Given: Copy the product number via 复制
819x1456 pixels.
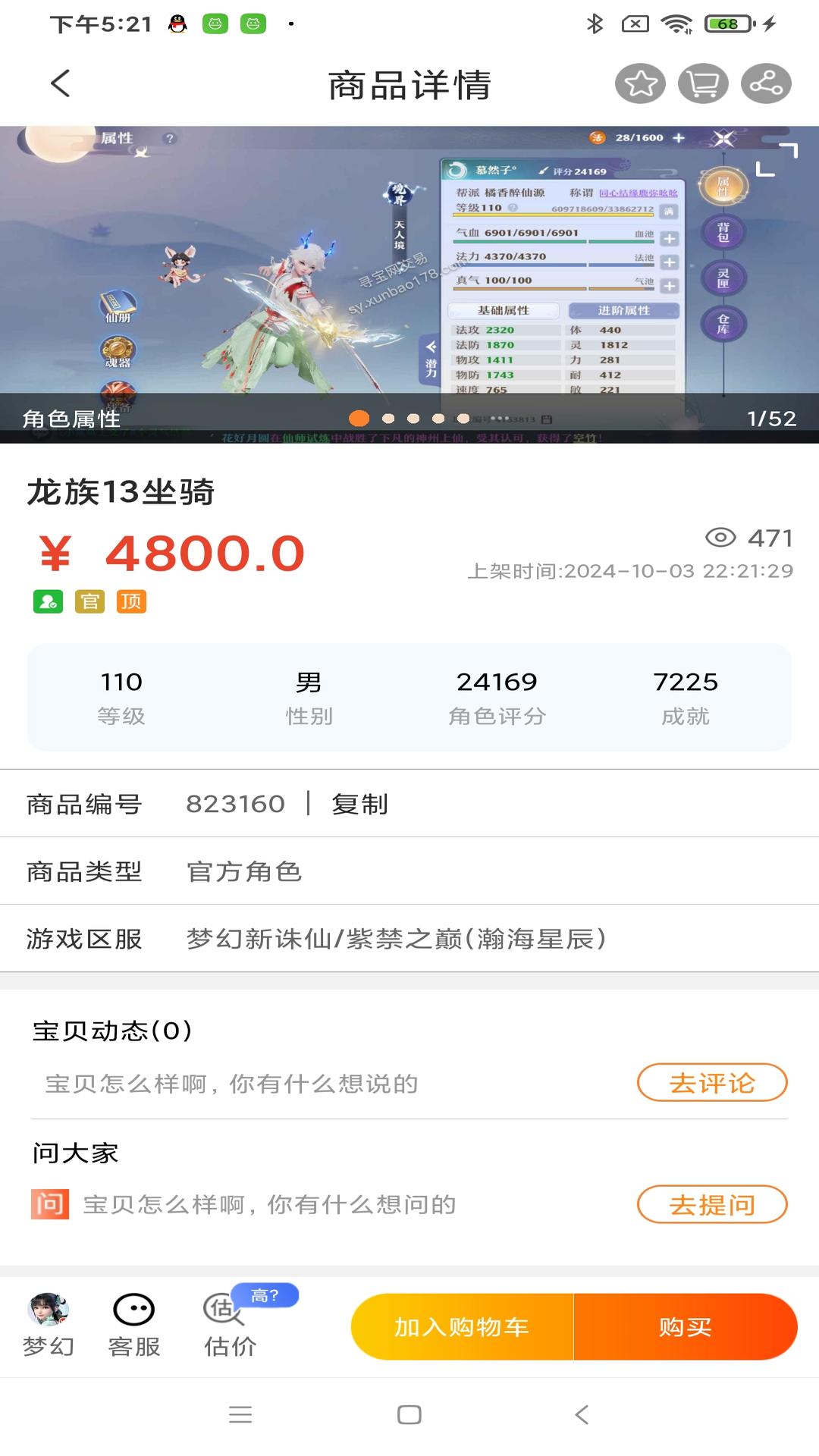Looking at the screenshot, I should point(359,804).
